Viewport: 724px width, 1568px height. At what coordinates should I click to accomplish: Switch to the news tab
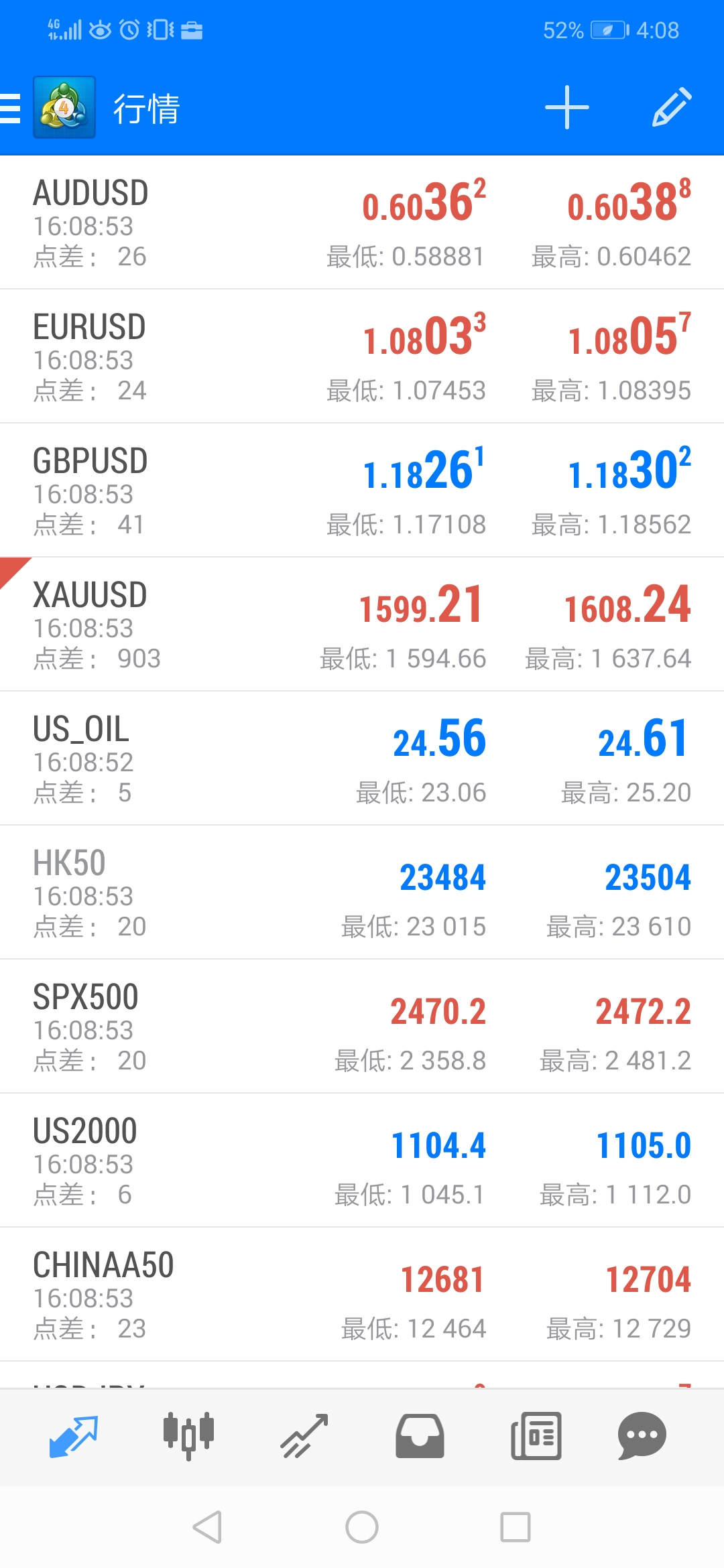coord(536,1436)
